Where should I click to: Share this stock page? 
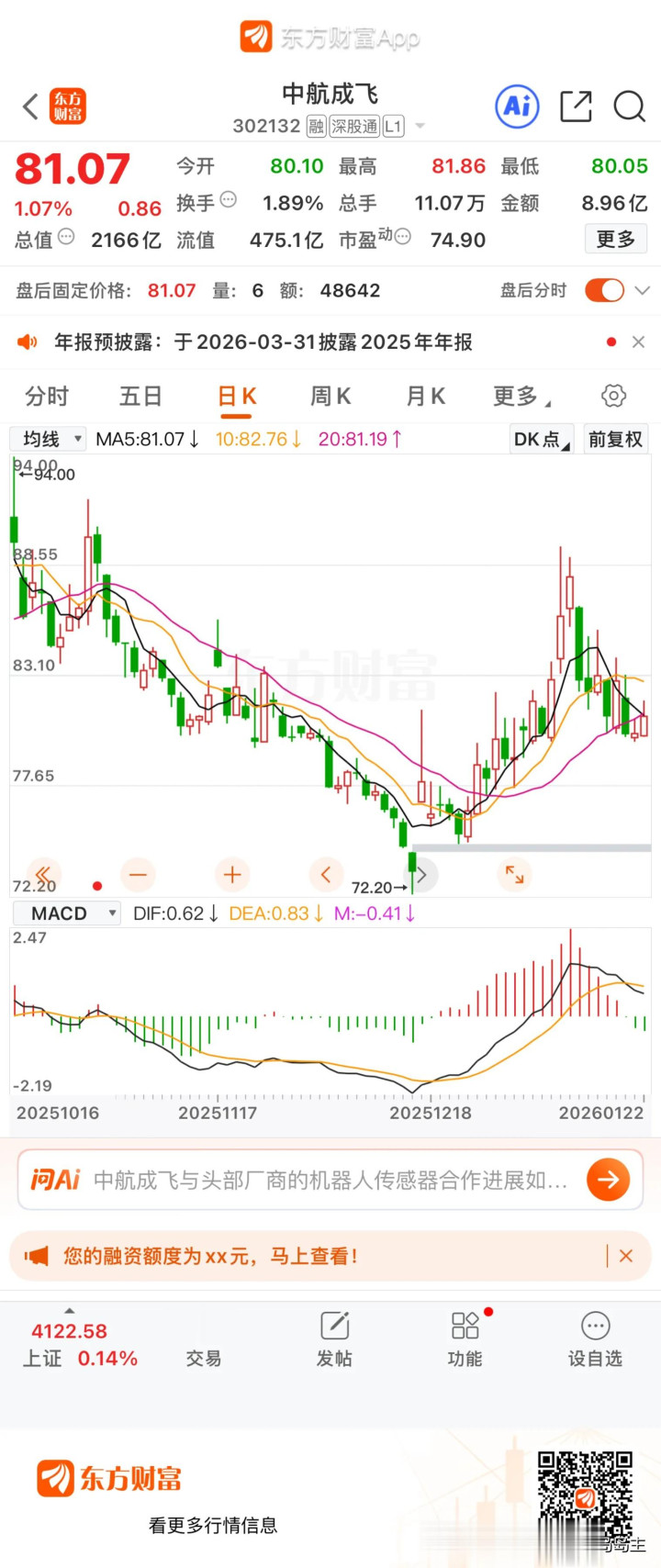(x=576, y=107)
